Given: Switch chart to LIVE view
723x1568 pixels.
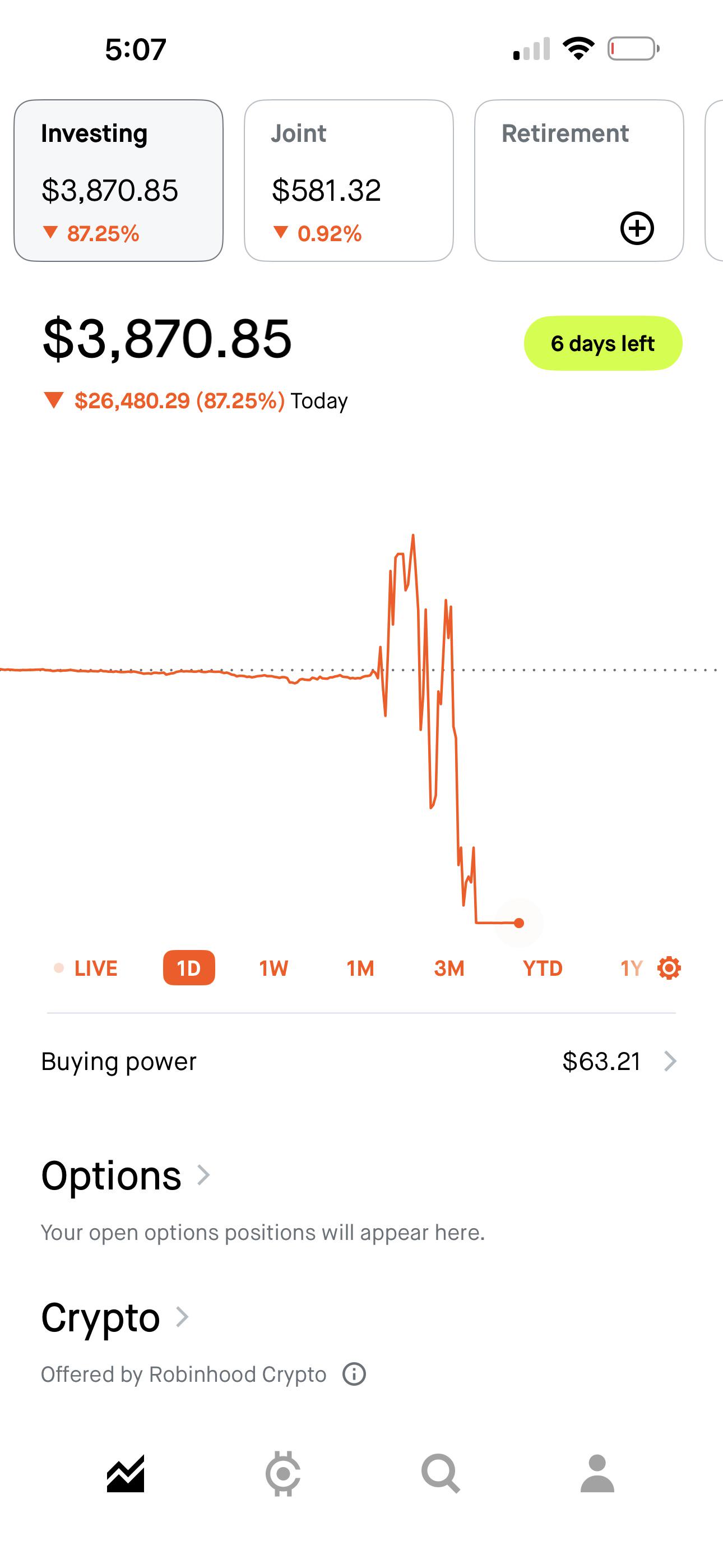Looking at the screenshot, I should (86, 968).
